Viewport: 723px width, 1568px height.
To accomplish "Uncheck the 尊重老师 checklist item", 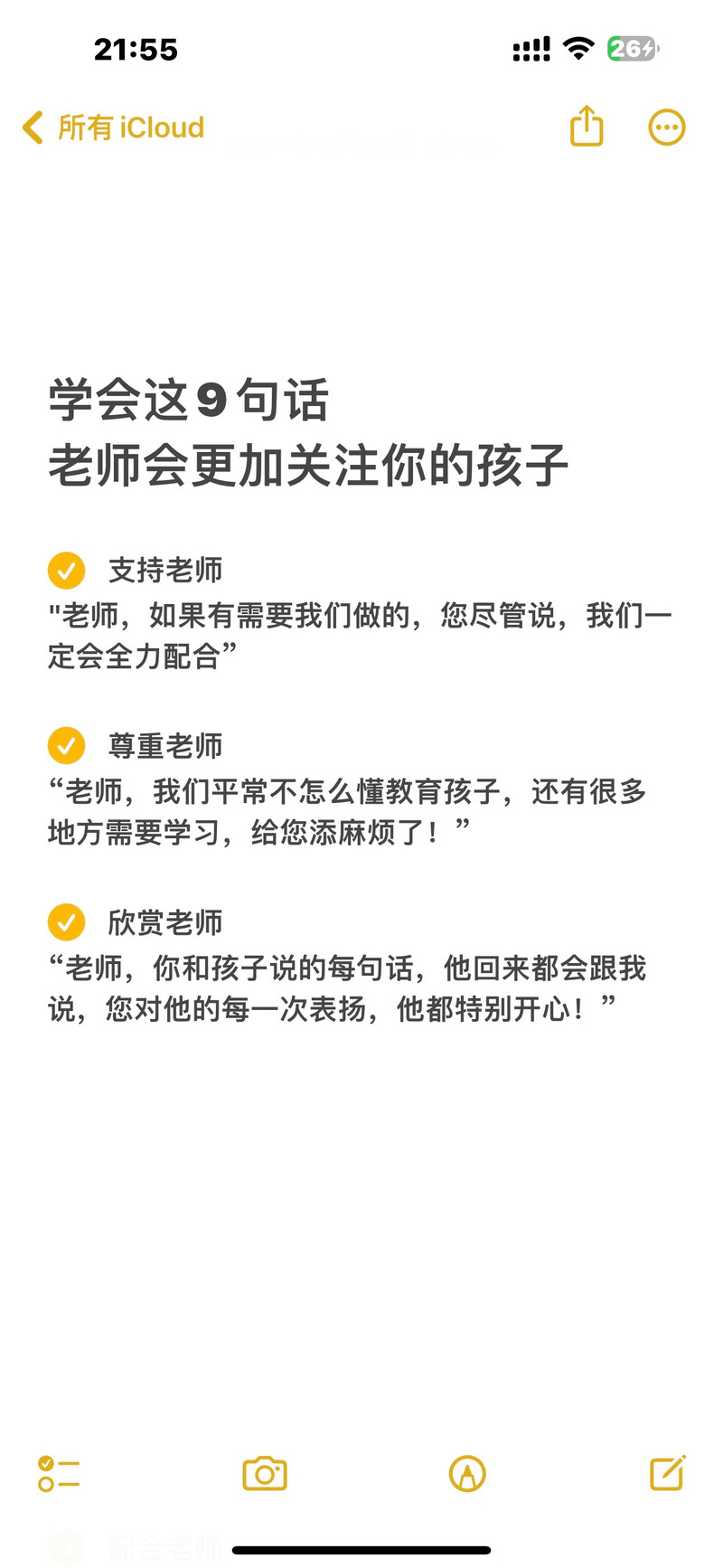I will [66, 746].
